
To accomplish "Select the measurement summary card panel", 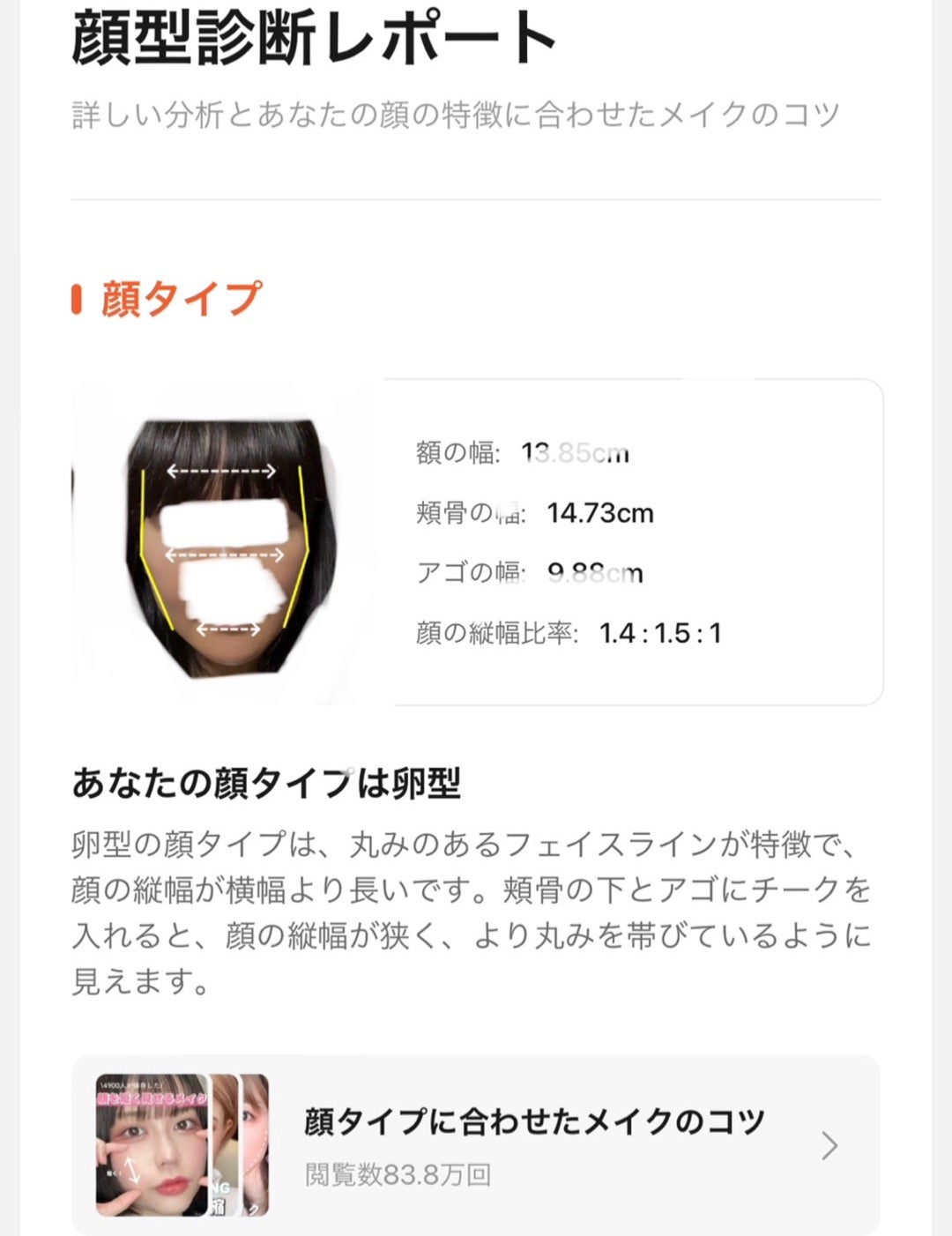I will 630,540.
